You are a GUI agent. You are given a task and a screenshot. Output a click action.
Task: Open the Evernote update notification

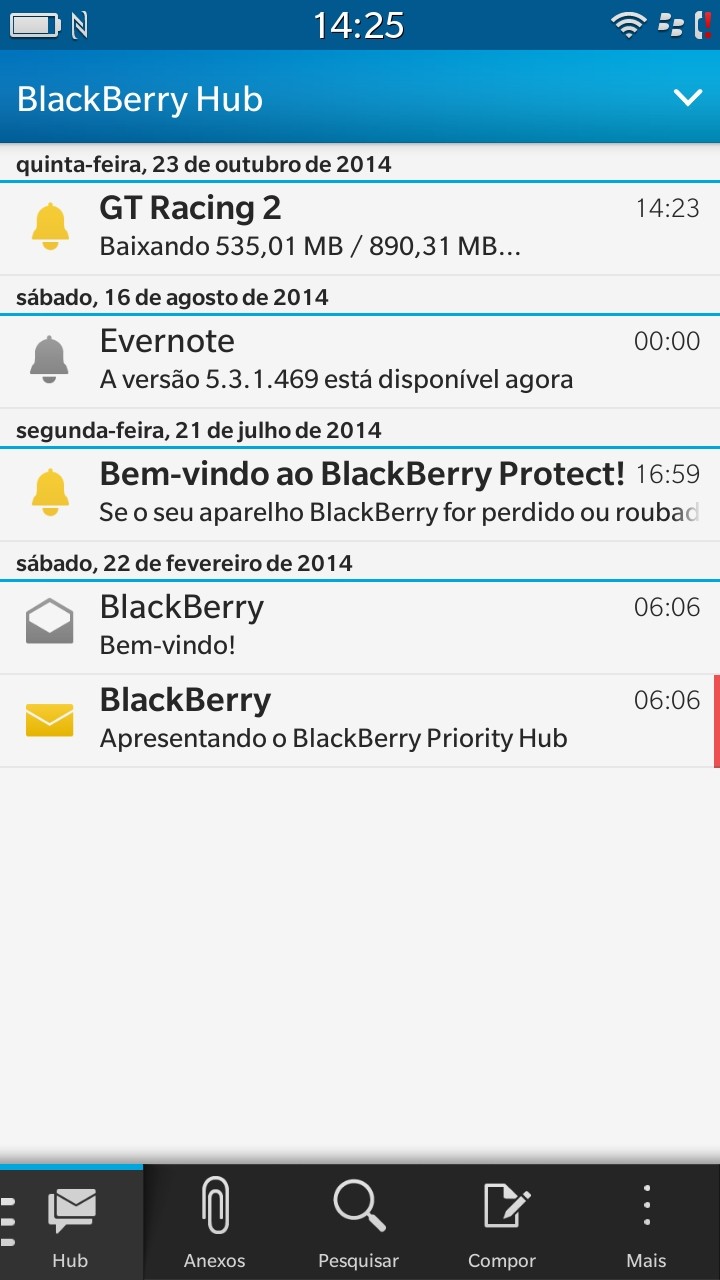coord(360,360)
